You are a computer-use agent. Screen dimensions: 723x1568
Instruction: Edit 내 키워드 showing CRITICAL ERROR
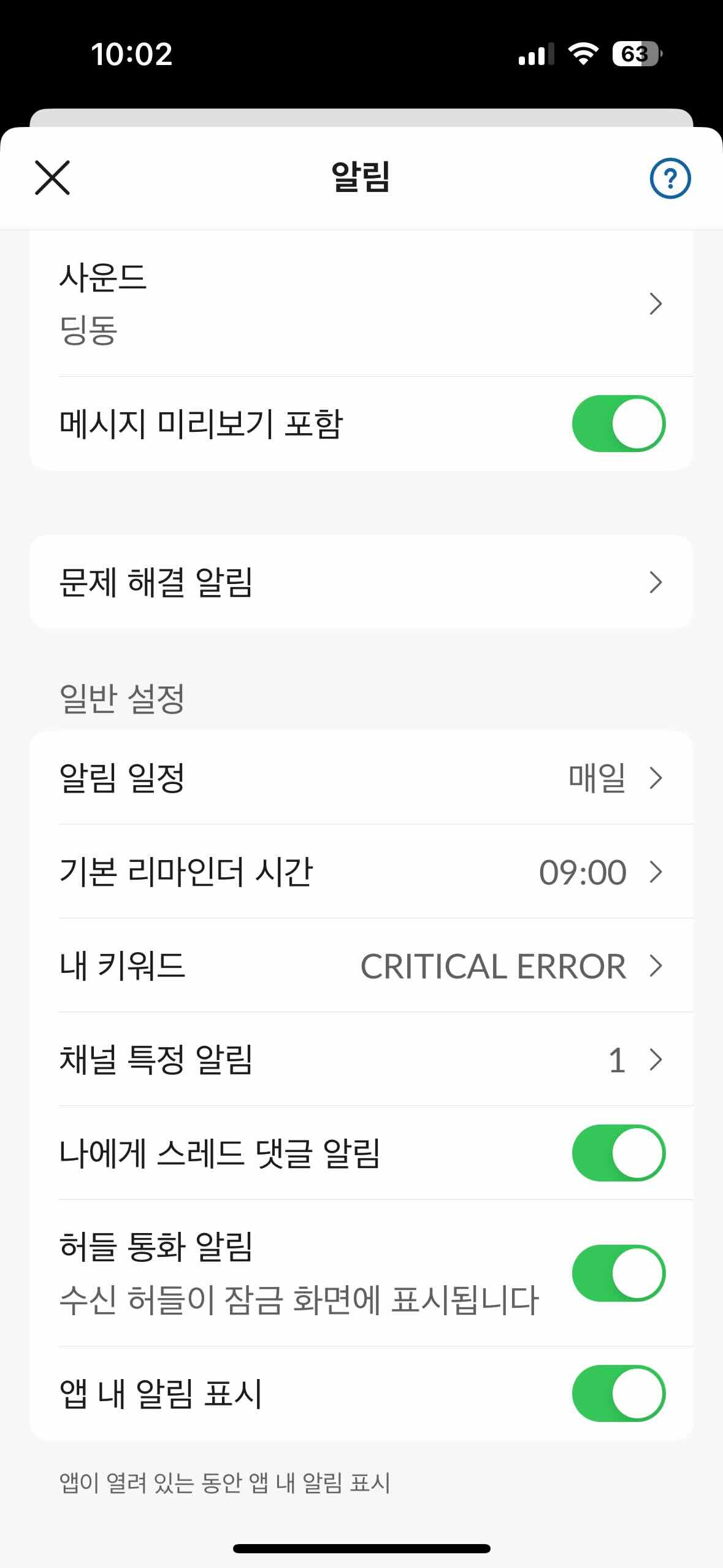pos(361,966)
